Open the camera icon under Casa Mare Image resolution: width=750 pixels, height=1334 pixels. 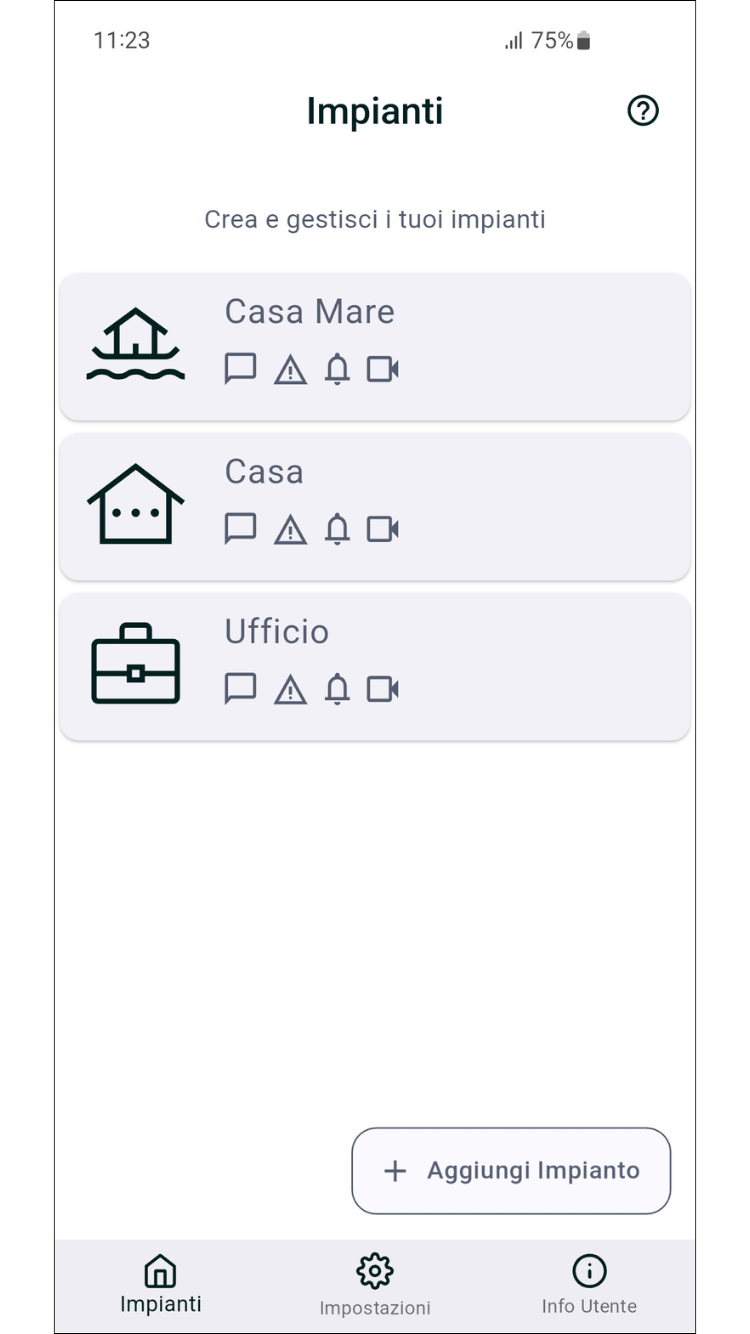click(x=383, y=369)
